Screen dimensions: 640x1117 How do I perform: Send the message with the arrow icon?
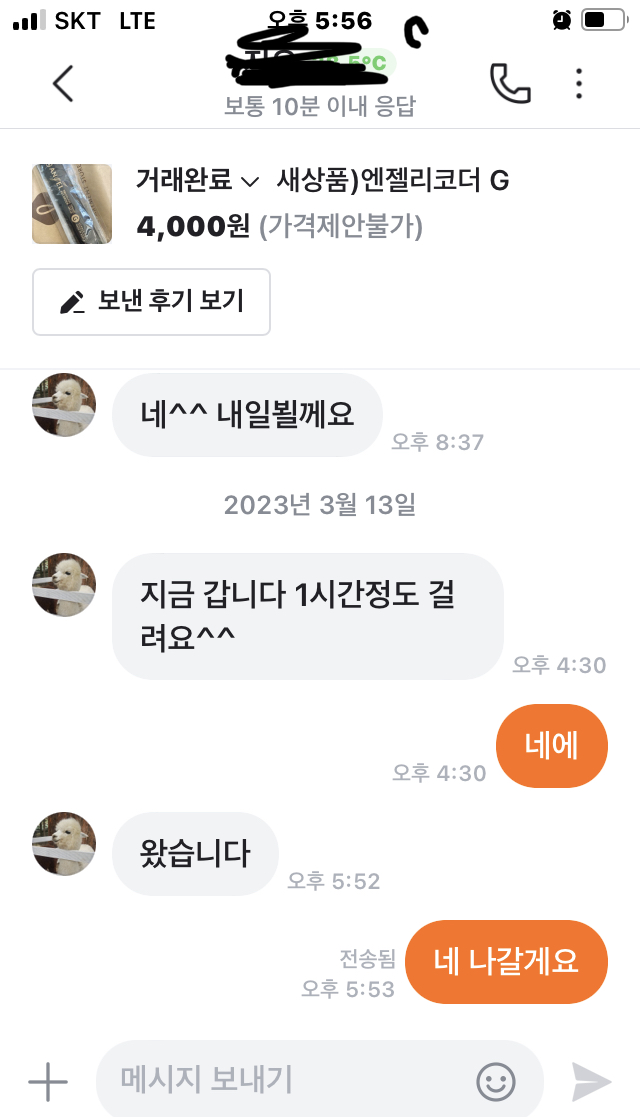[x=591, y=1080]
